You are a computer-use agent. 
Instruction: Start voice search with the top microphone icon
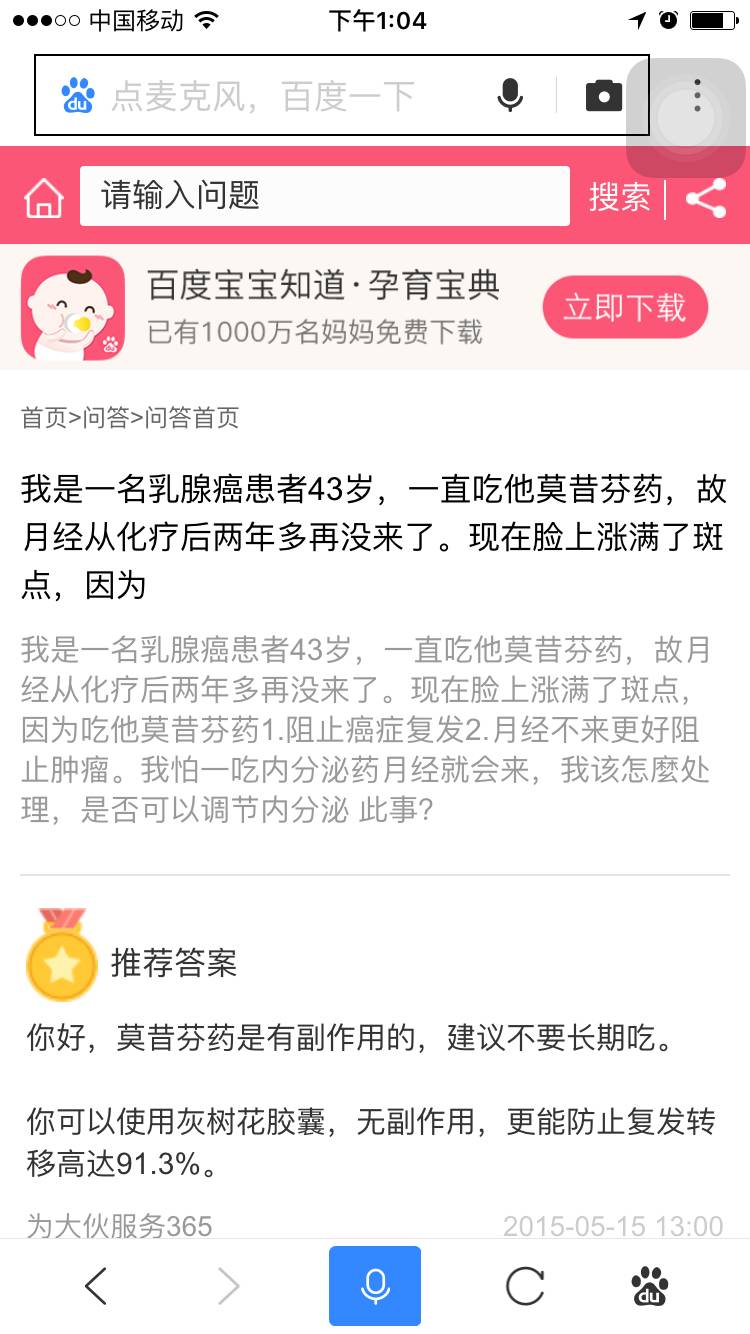point(510,96)
